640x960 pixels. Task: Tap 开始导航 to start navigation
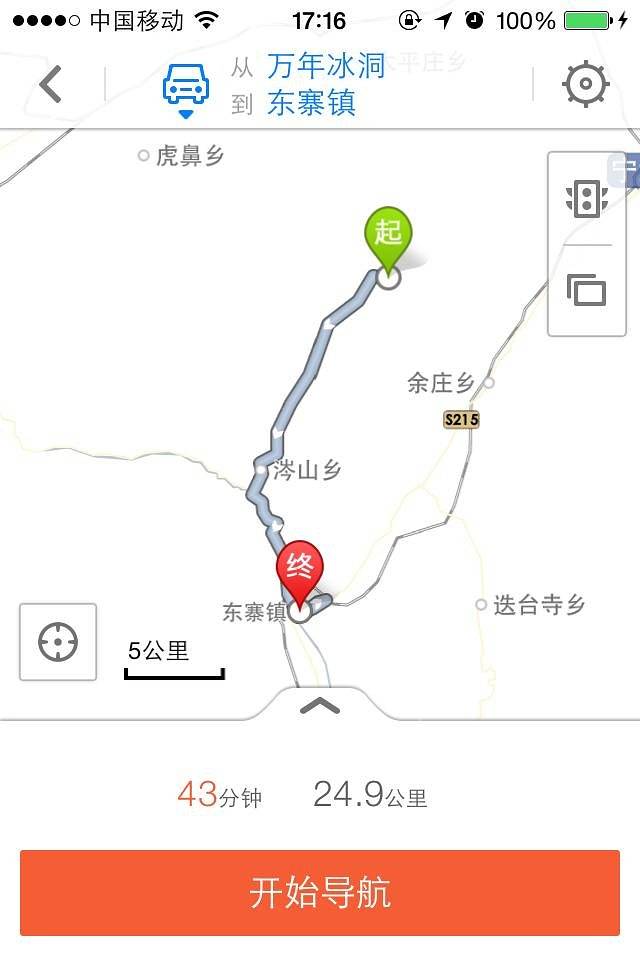tap(320, 893)
